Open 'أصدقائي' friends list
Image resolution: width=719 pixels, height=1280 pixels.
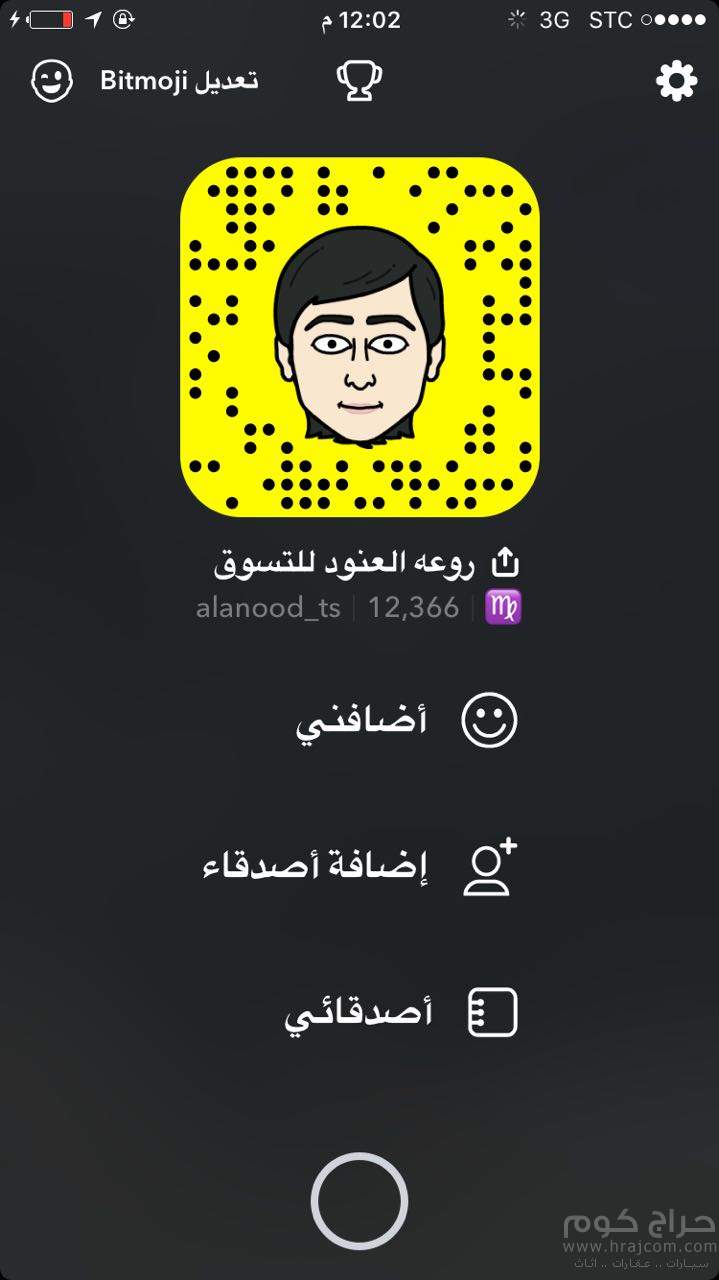pyautogui.click(x=400, y=1013)
